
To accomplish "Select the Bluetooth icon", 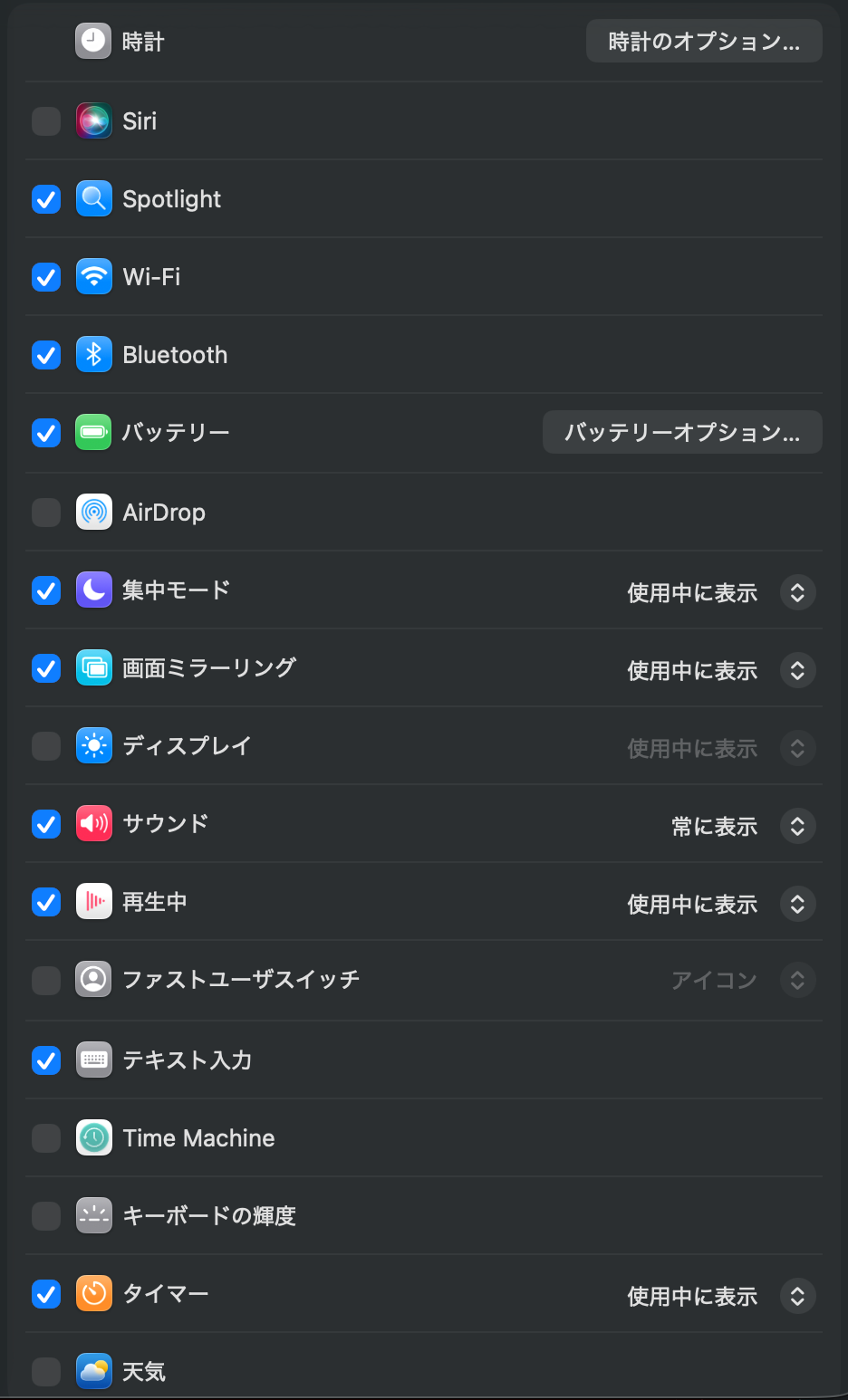I will coord(94,354).
